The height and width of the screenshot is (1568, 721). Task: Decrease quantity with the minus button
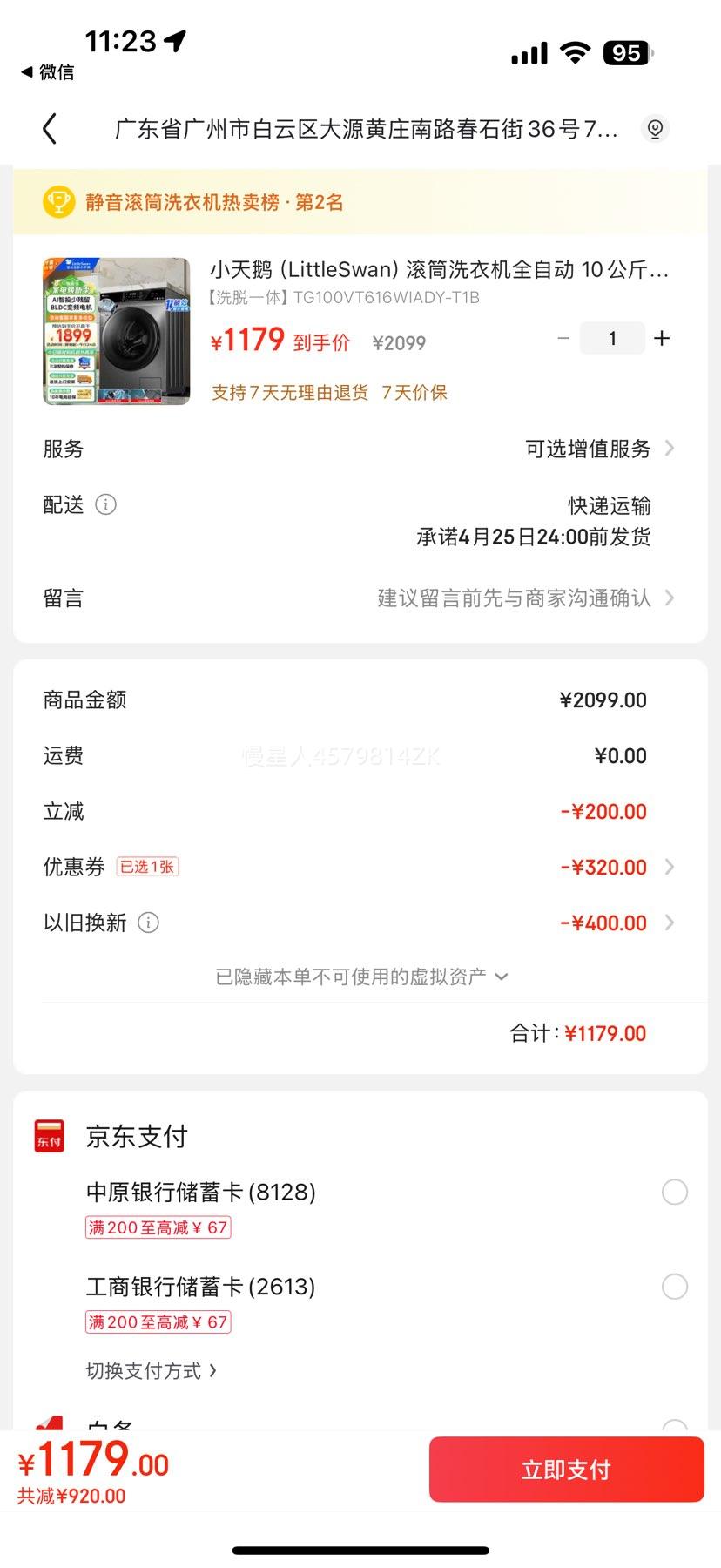563,338
